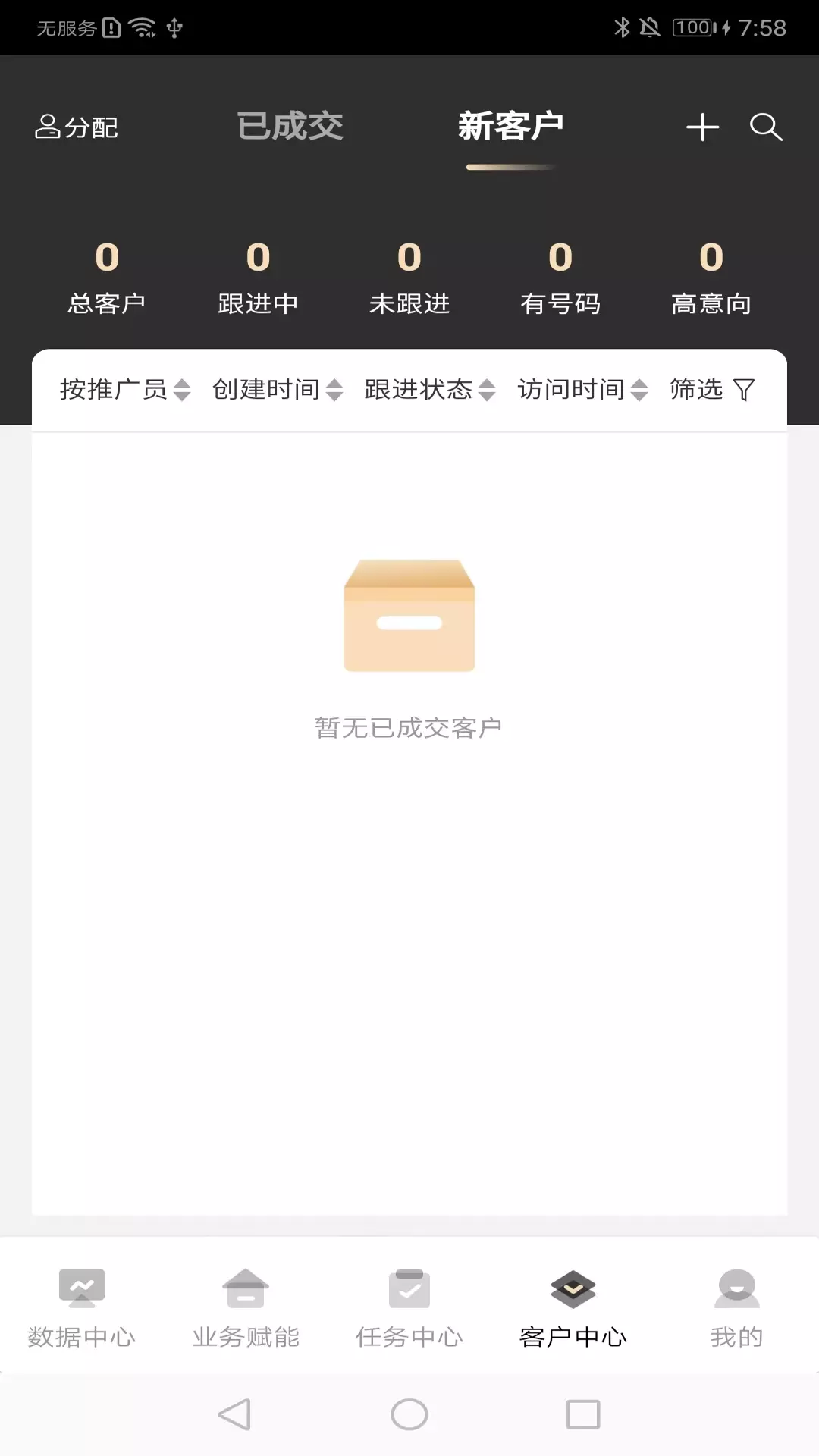The width and height of the screenshot is (819, 1456).
Task: Select the 新客户 tab
Action: click(510, 126)
